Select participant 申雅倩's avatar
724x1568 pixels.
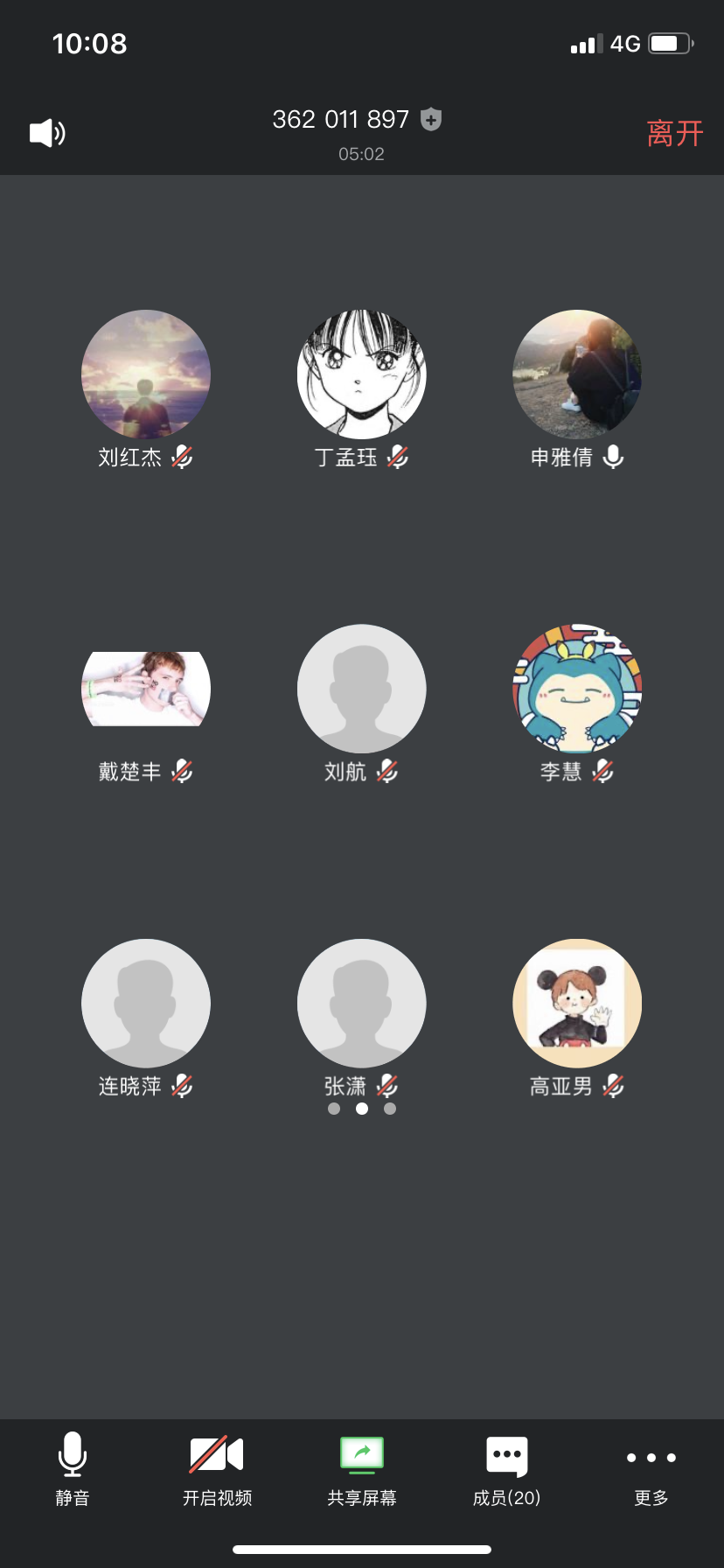point(577,374)
